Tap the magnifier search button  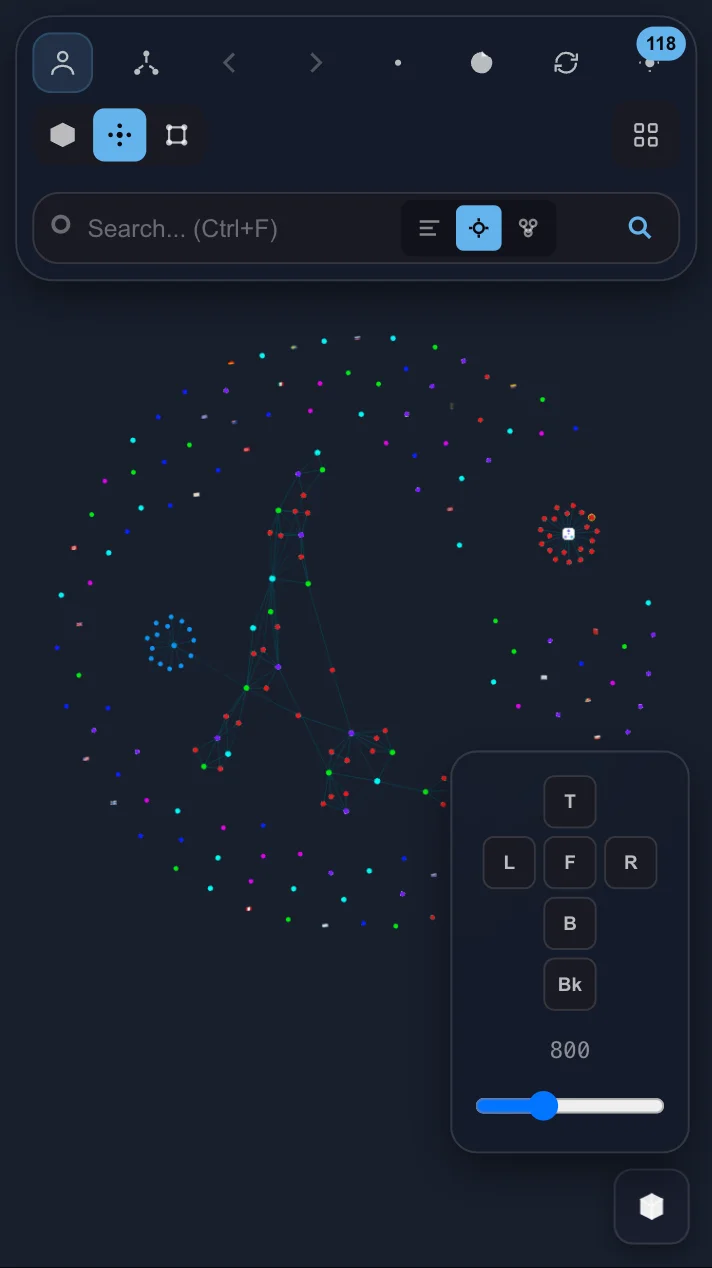640,228
